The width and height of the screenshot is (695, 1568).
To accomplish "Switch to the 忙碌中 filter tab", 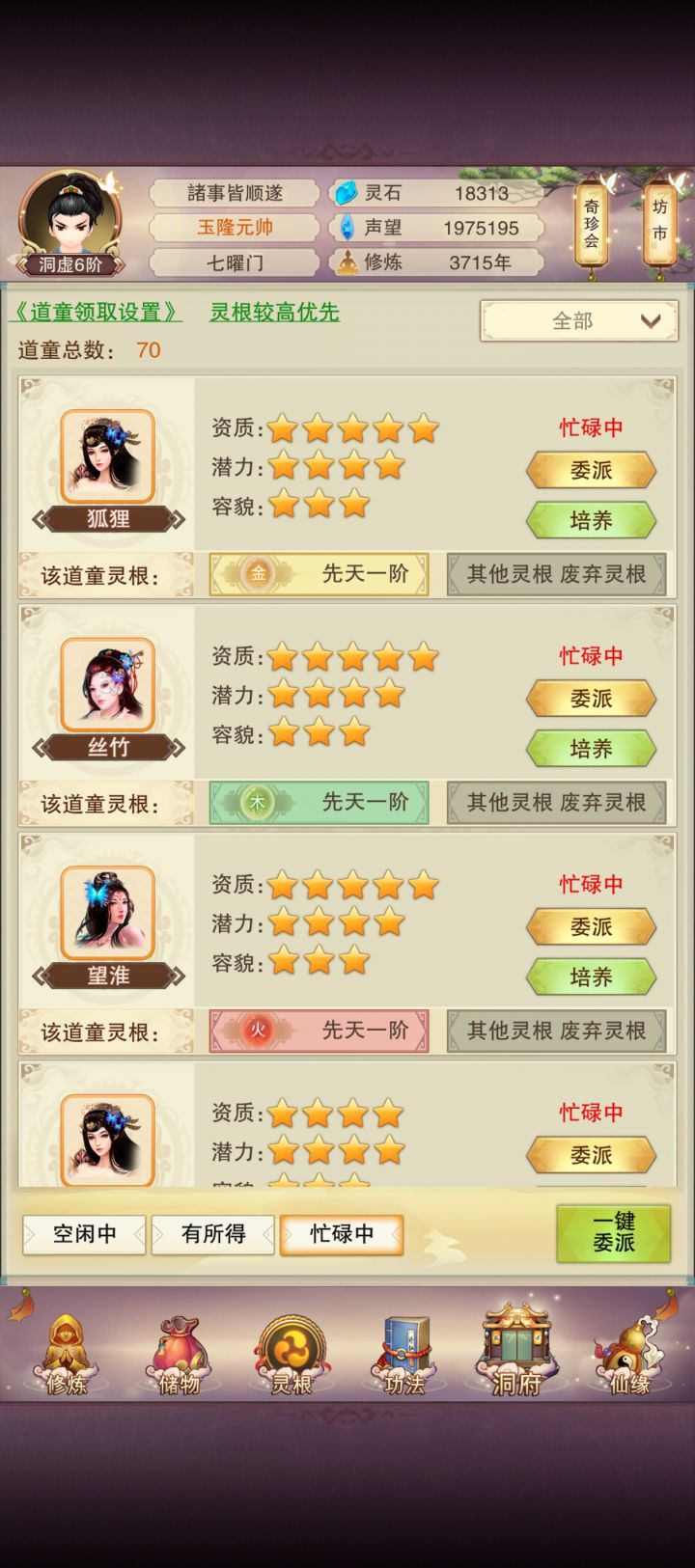I will pos(342,1234).
